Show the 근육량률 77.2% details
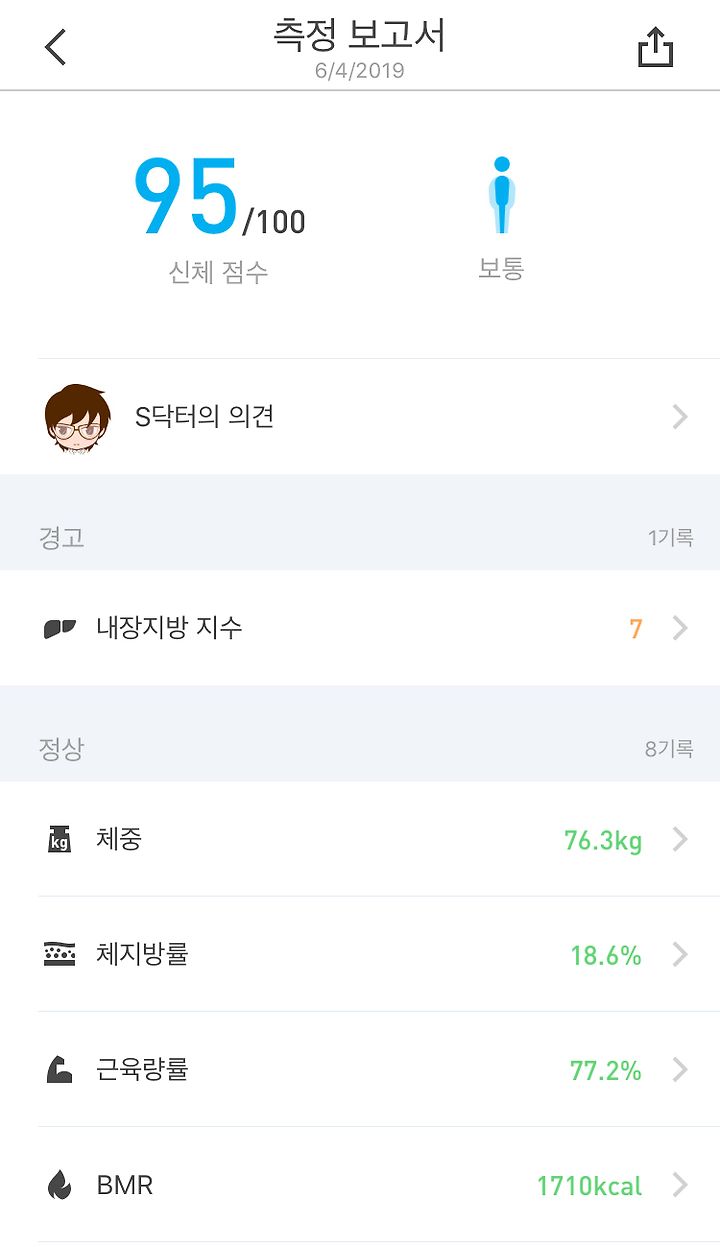 click(360, 1069)
